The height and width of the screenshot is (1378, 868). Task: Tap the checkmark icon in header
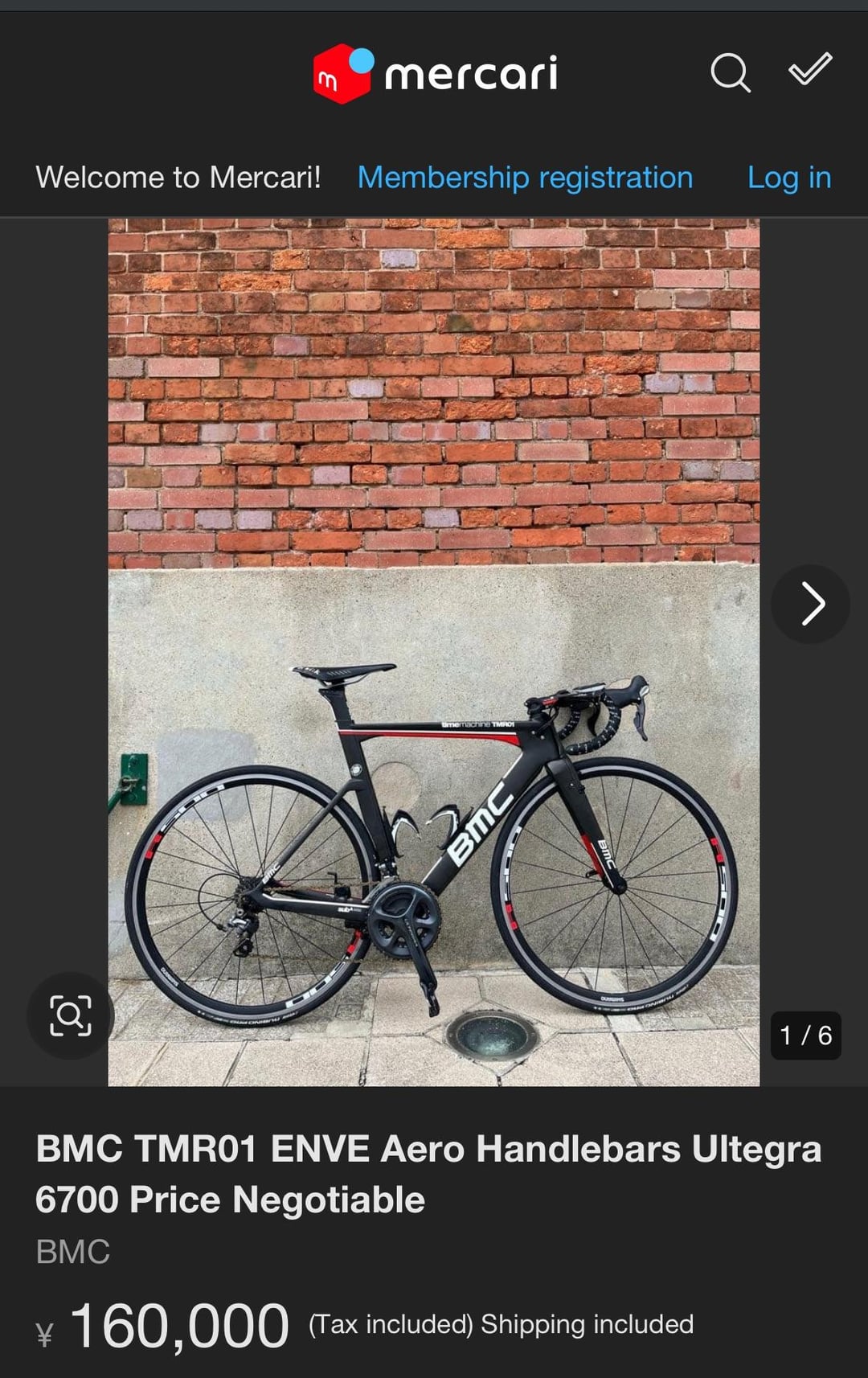pos(809,70)
